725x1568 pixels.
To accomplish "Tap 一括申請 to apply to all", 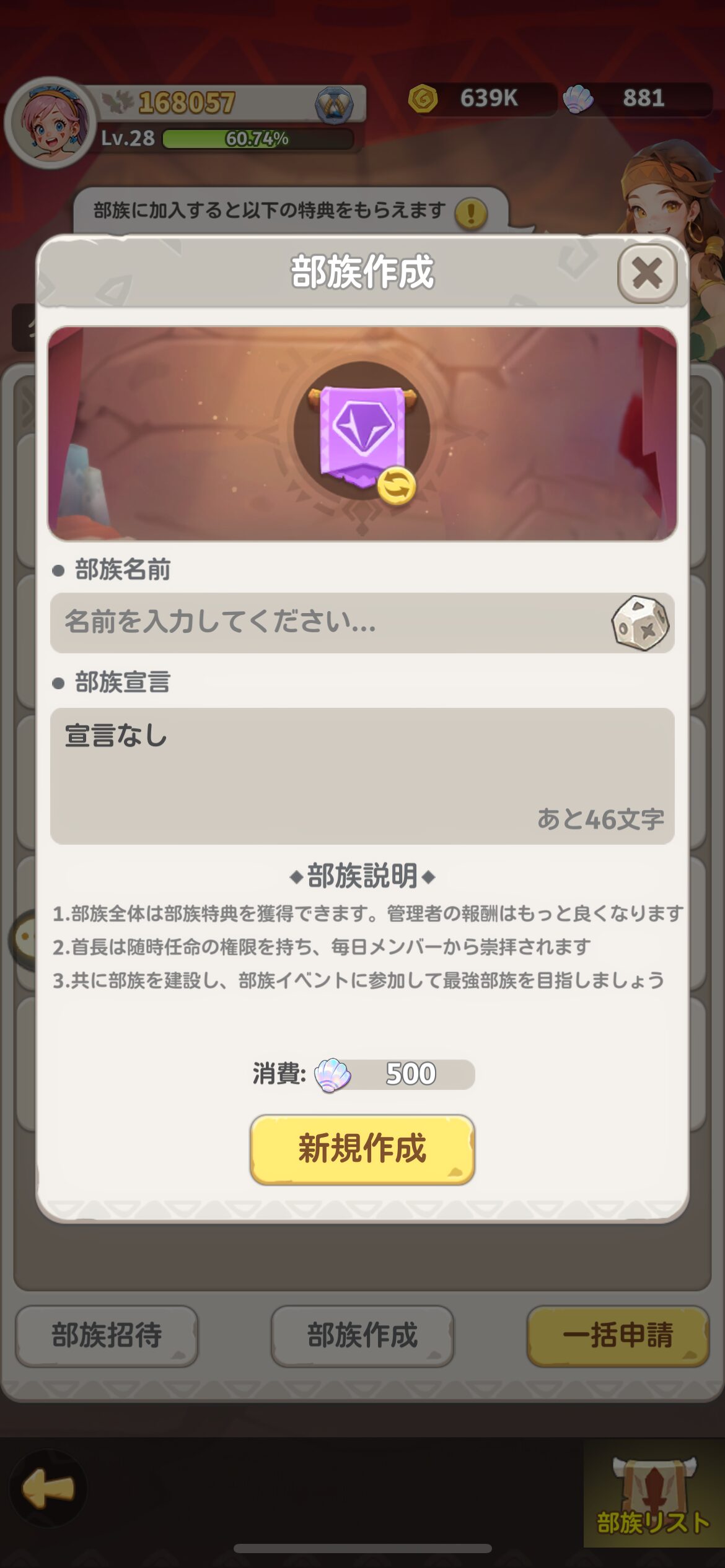I will [617, 1335].
